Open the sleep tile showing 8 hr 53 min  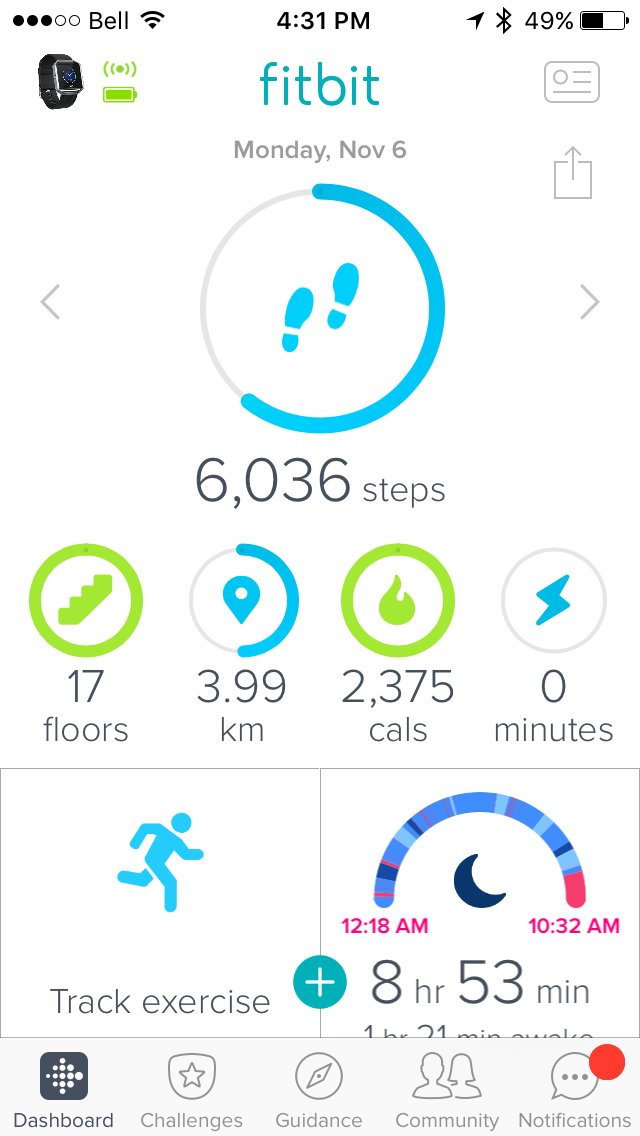coord(480,900)
